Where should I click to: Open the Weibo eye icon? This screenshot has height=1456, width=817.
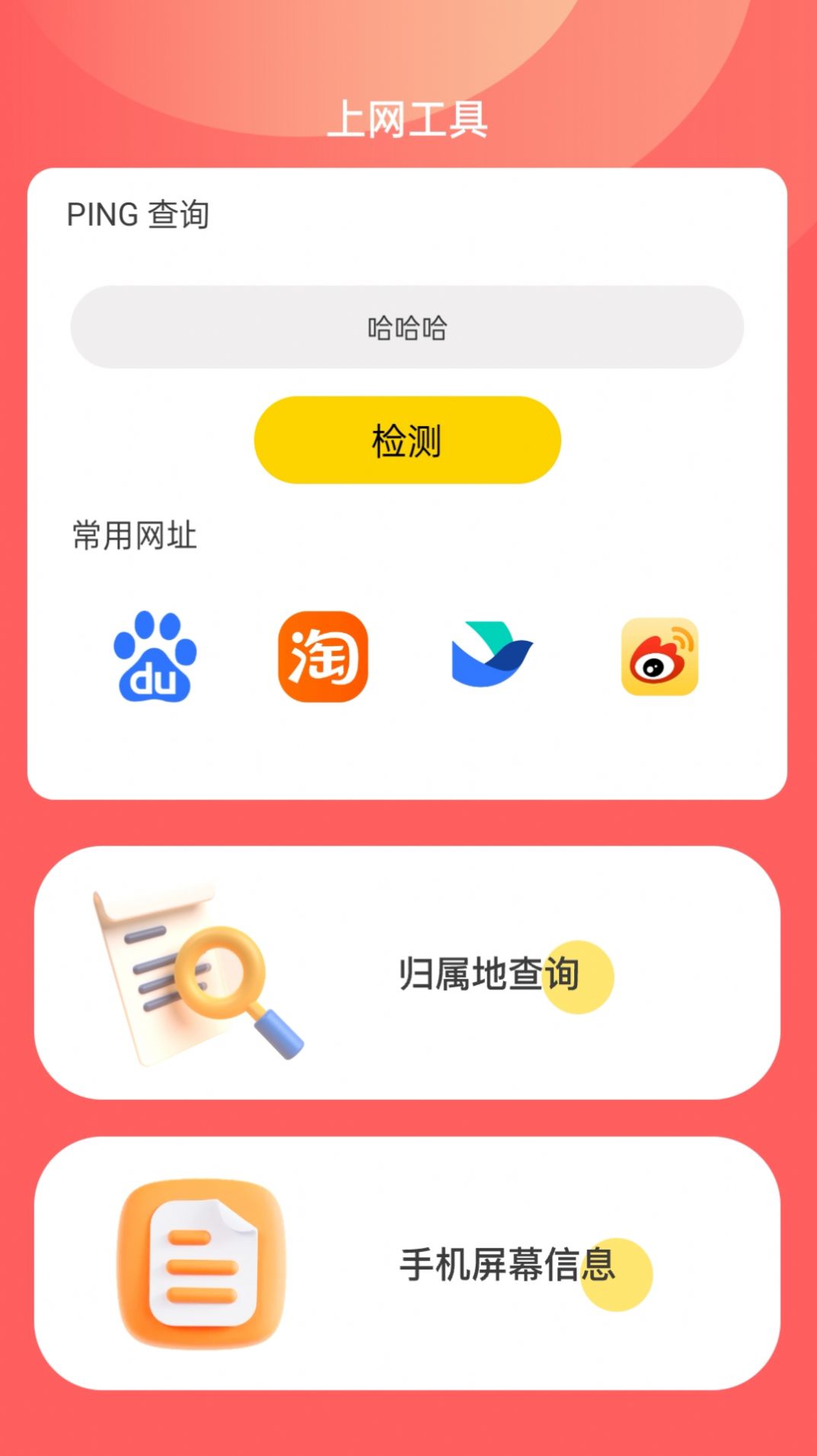point(659,658)
